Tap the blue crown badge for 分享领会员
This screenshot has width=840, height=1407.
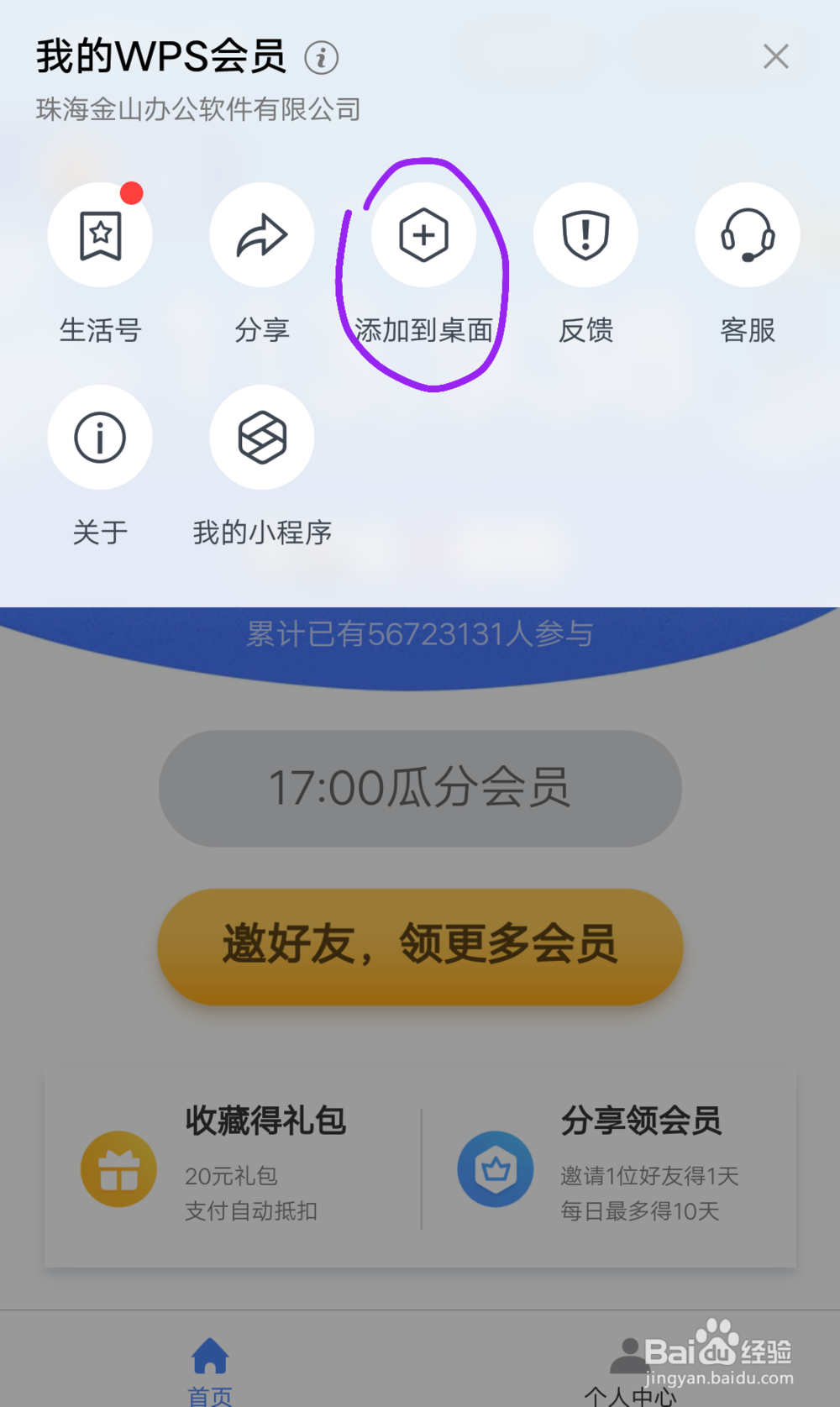(x=495, y=1168)
